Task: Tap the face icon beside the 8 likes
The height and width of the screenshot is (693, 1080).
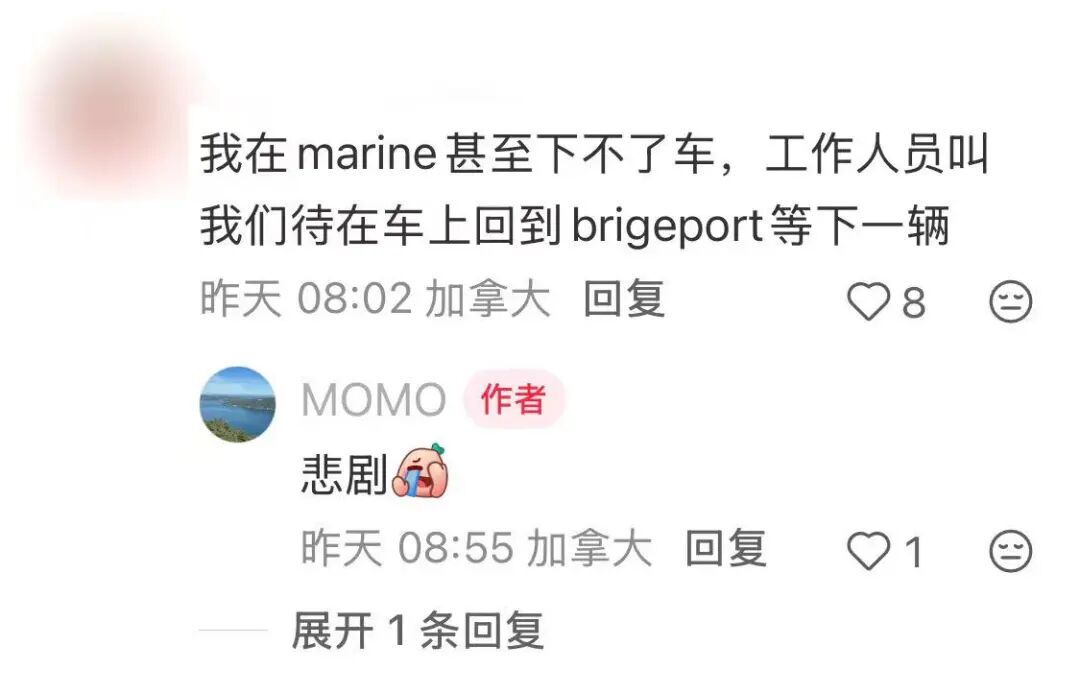Action: (x=1010, y=302)
